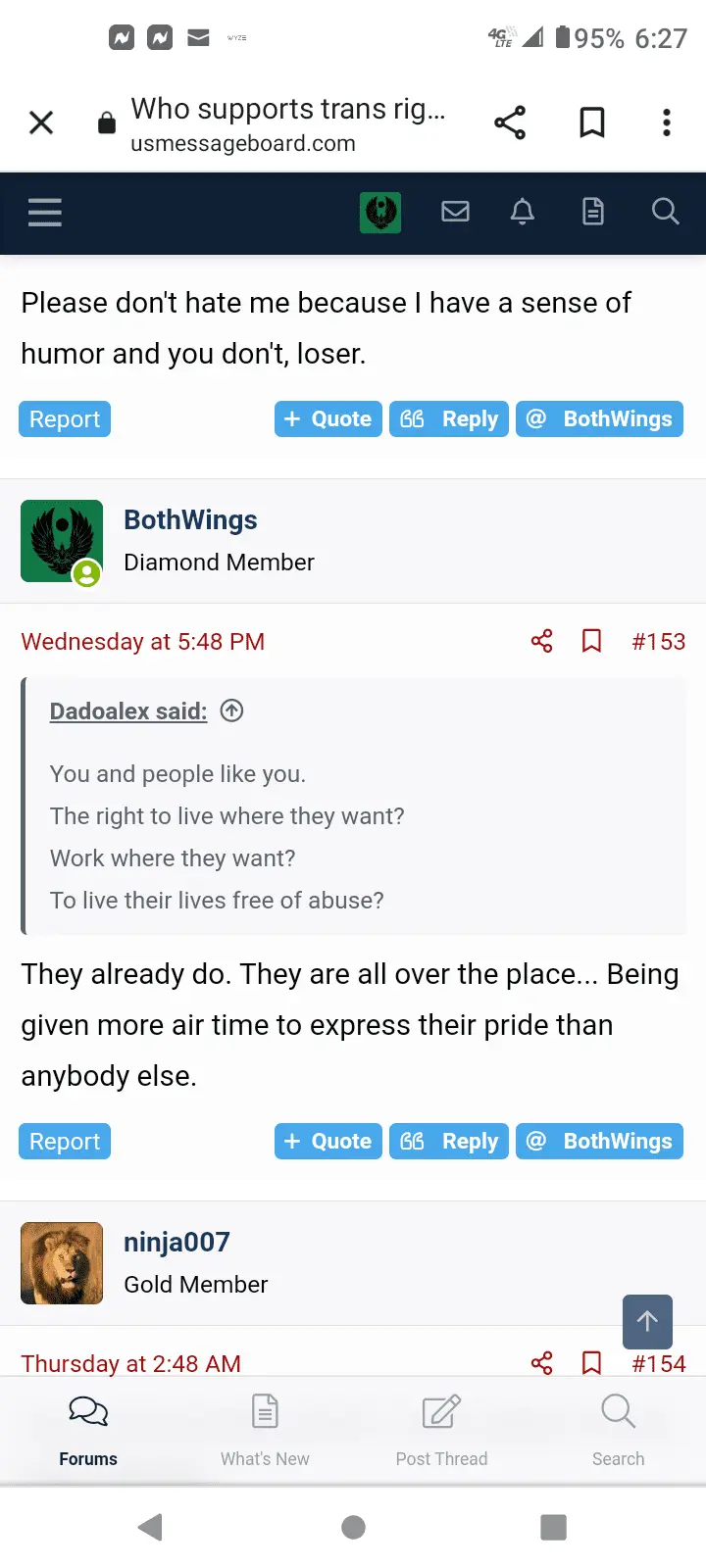This screenshot has width=706, height=1568.
Task: Share this page from the browser bar
Action: [510, 122]
